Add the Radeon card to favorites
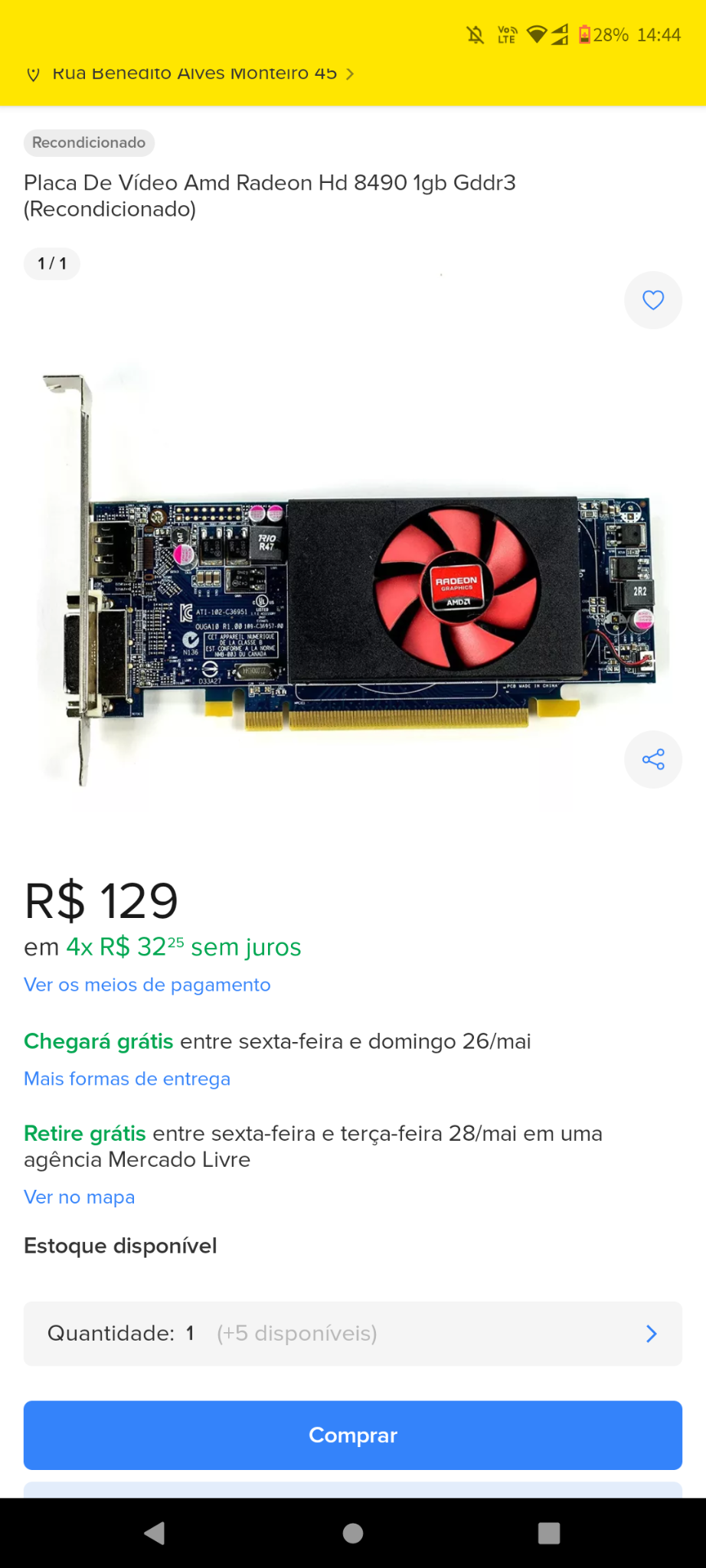This screenshot has height=1568, width=706. (x=652, y=300)
